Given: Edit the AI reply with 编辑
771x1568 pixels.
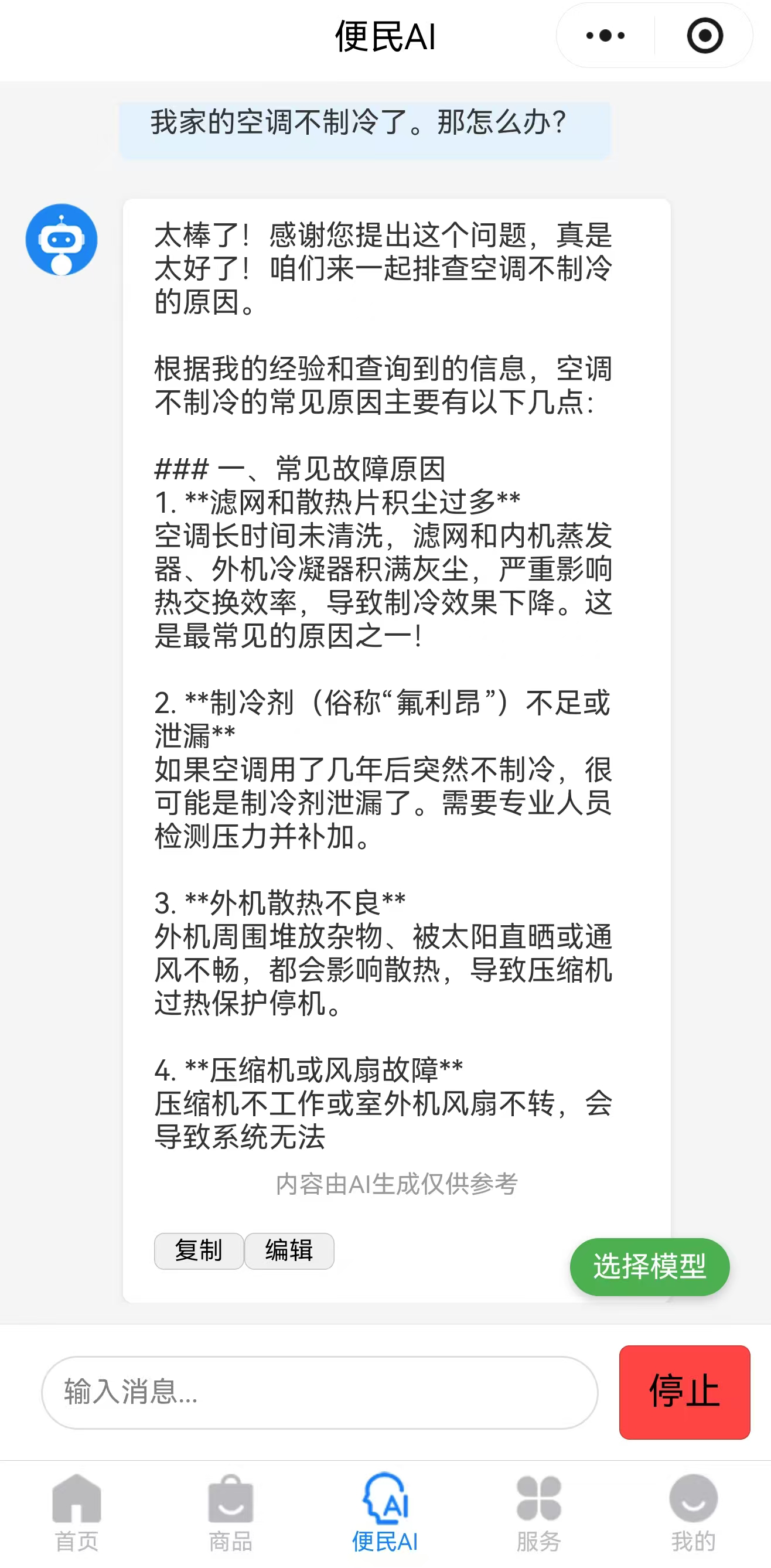Looking at the screenshot, I should (x=289, y=1251).
